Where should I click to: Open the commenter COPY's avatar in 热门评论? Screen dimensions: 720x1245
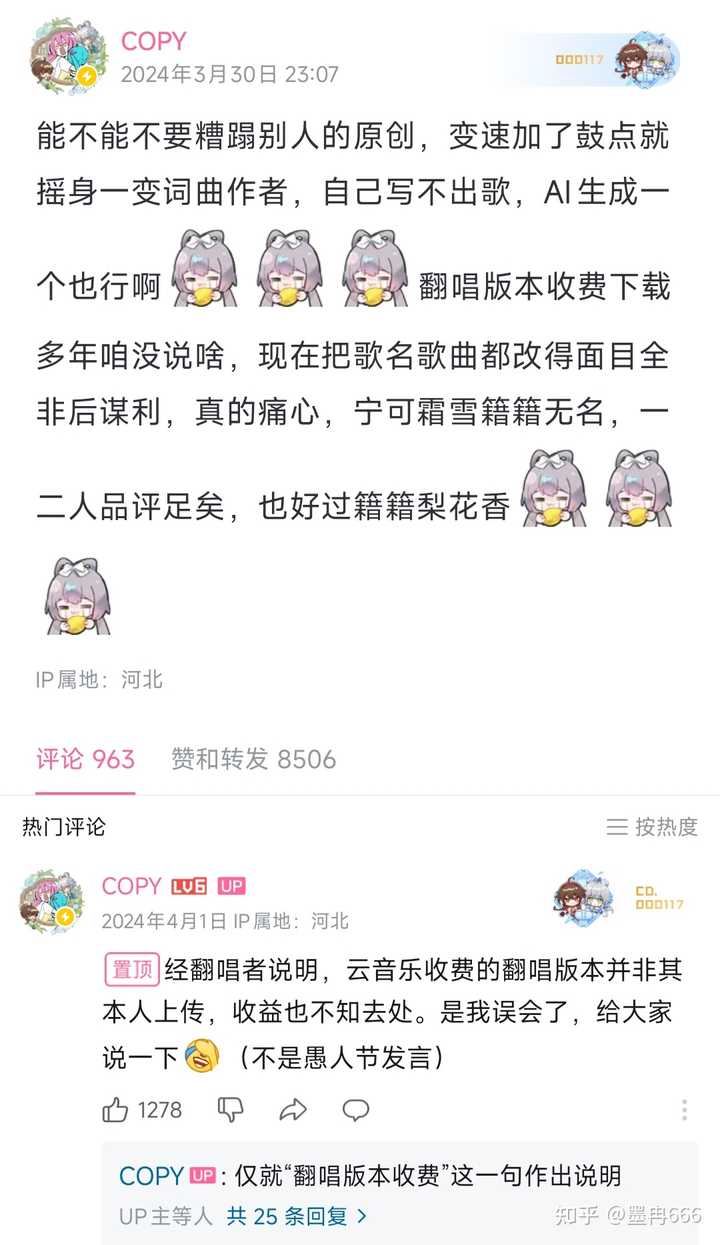pyautogui.click(x=52, y=900)
